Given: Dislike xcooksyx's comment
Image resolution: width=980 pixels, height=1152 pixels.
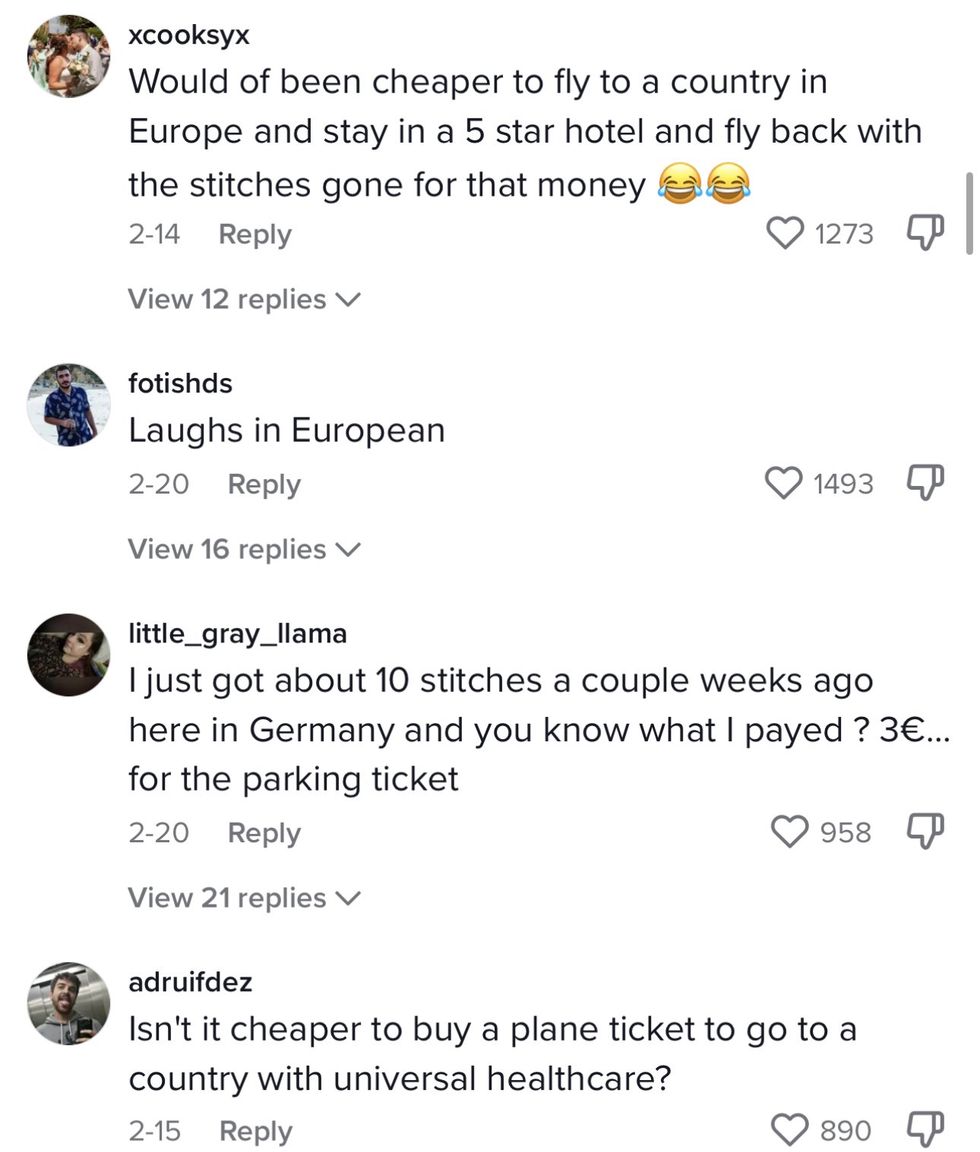Looking at the screenshot, I should click(x=925, y=232).
